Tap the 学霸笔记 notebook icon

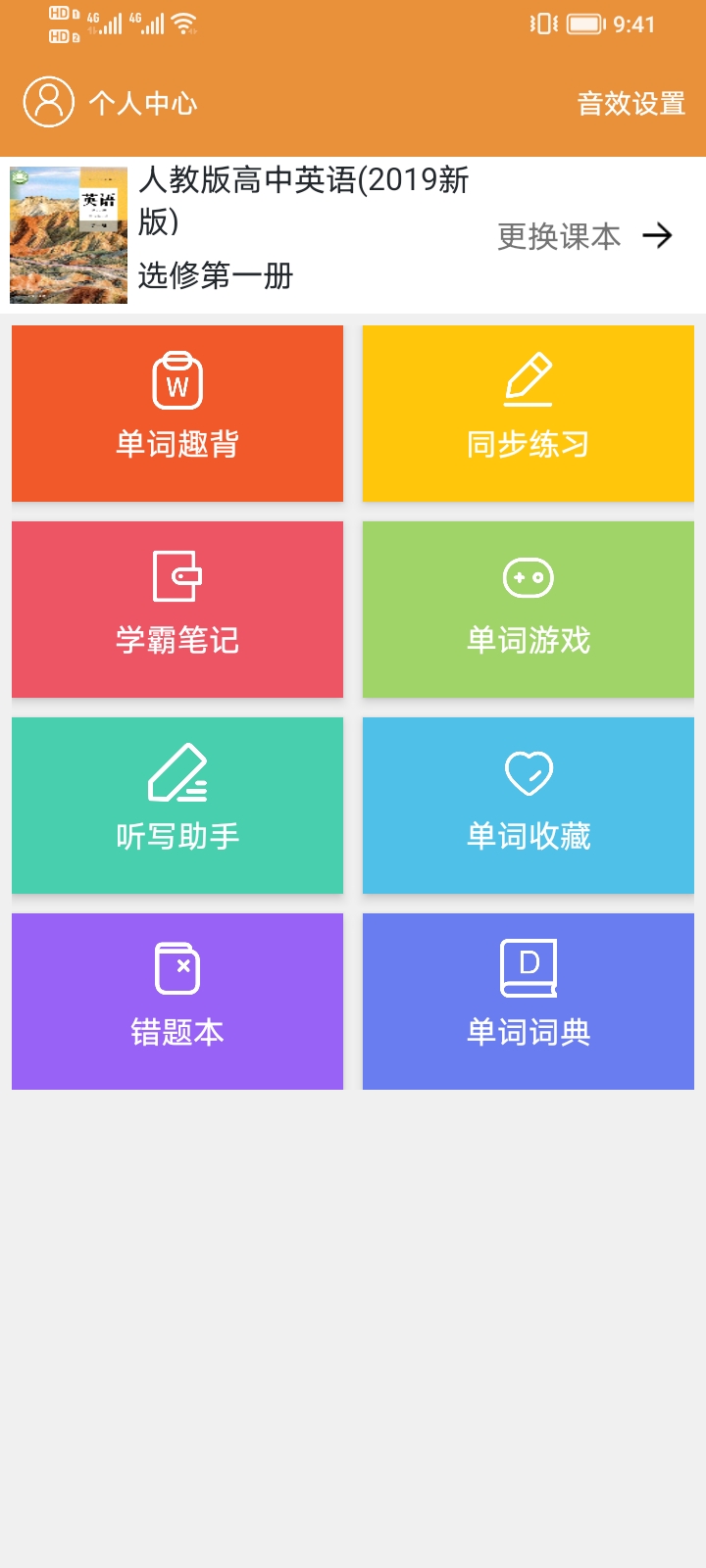point(176,578)
